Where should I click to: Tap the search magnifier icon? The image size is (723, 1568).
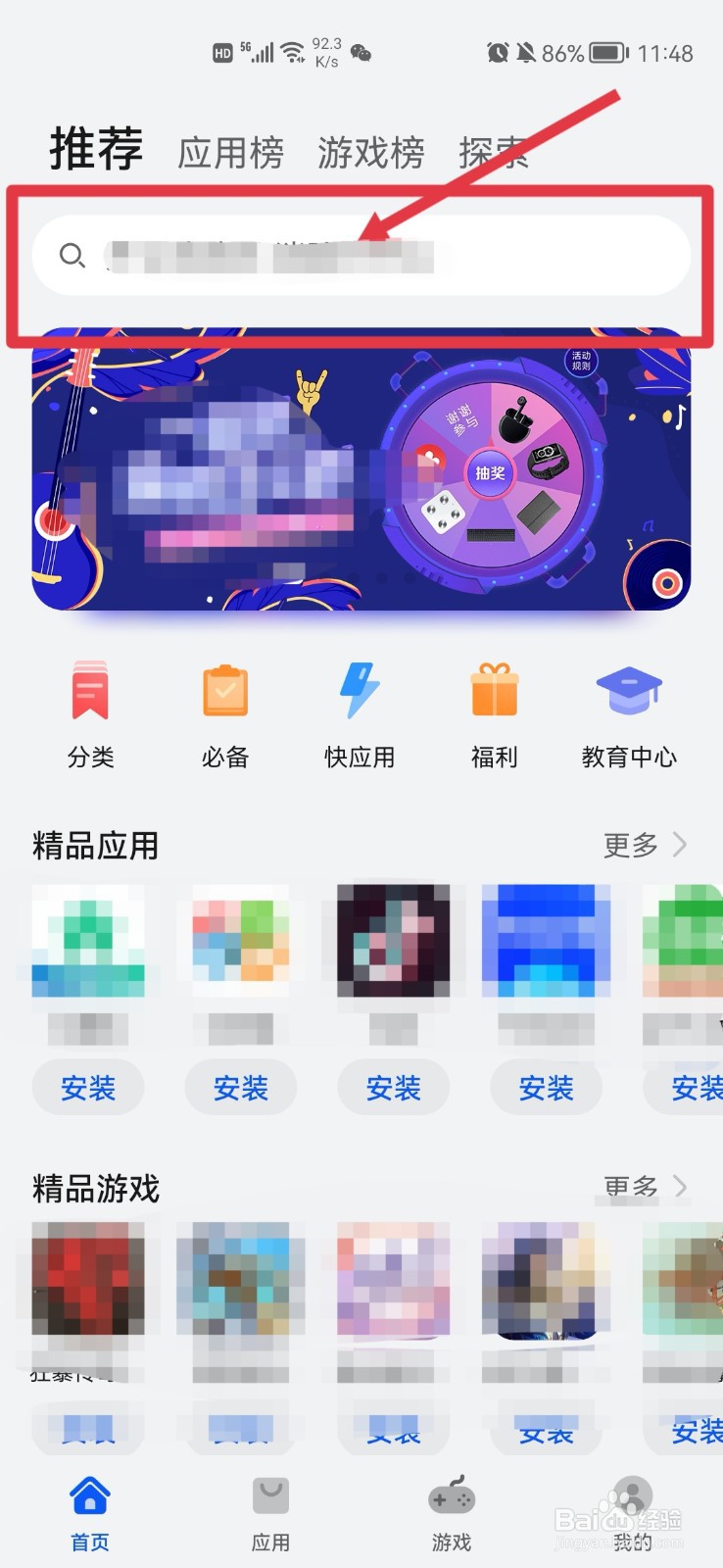(72, 256)
